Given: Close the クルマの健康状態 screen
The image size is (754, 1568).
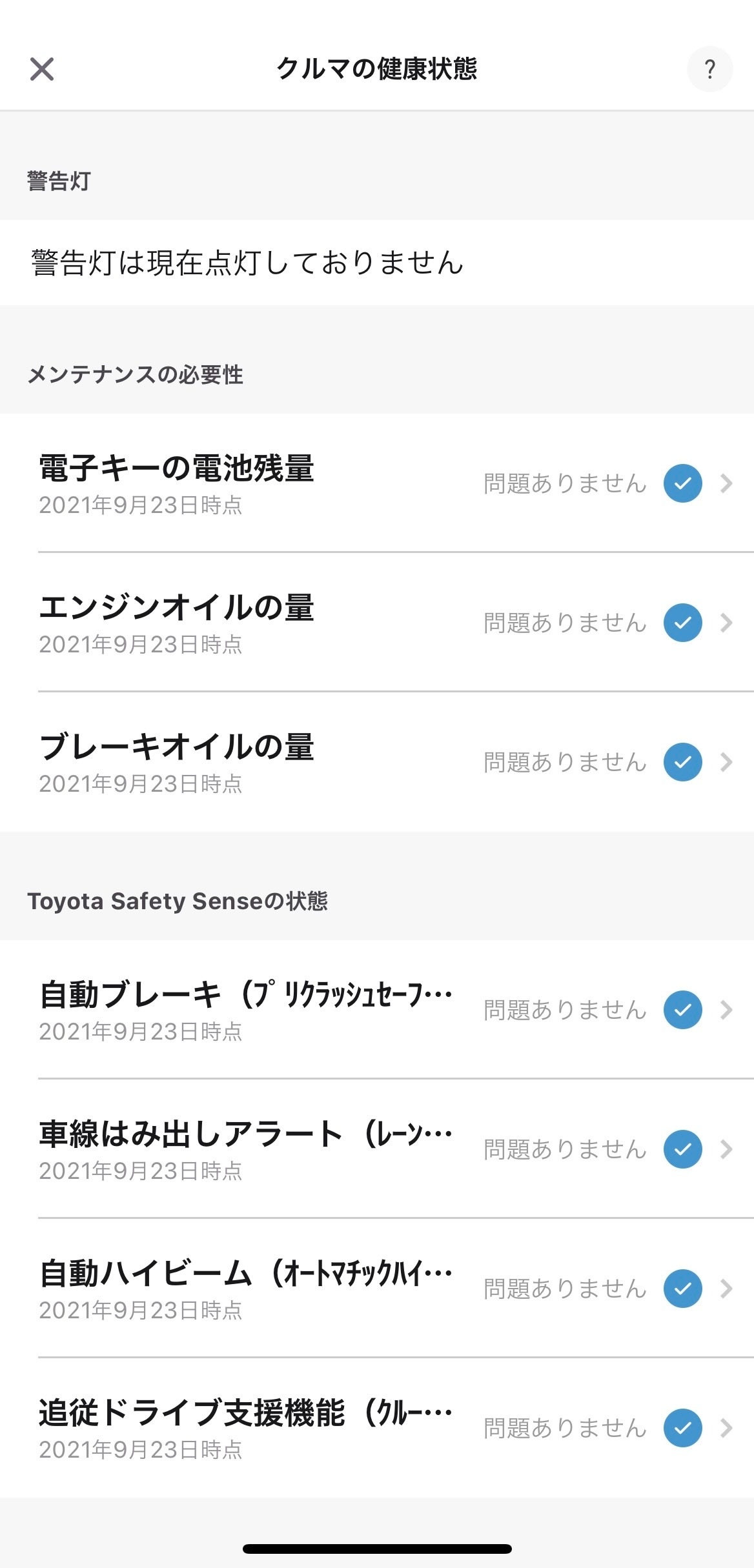Looking at the screenshot, I should click(42, 69).
